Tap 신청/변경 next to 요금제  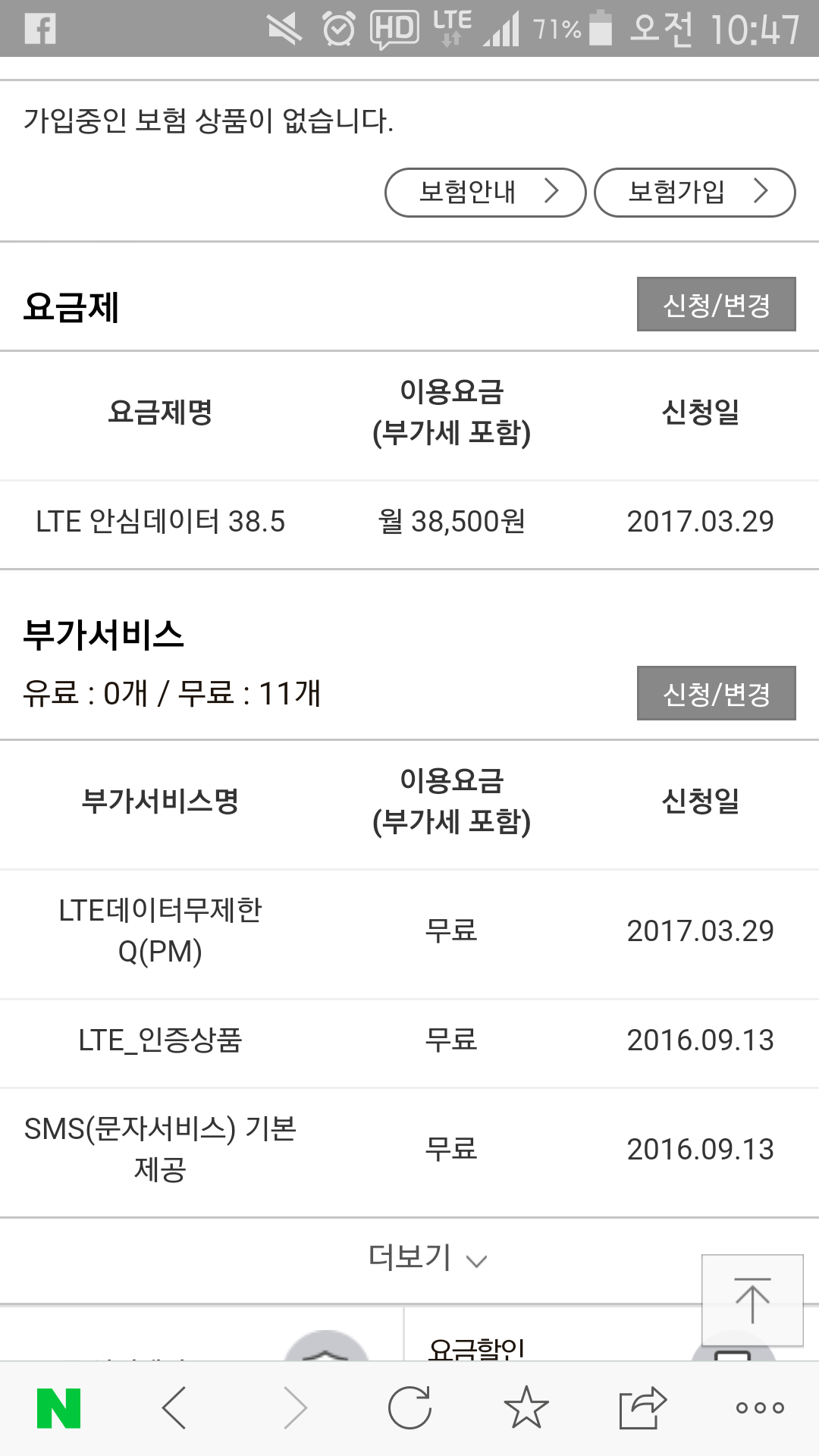click(716, 304)
